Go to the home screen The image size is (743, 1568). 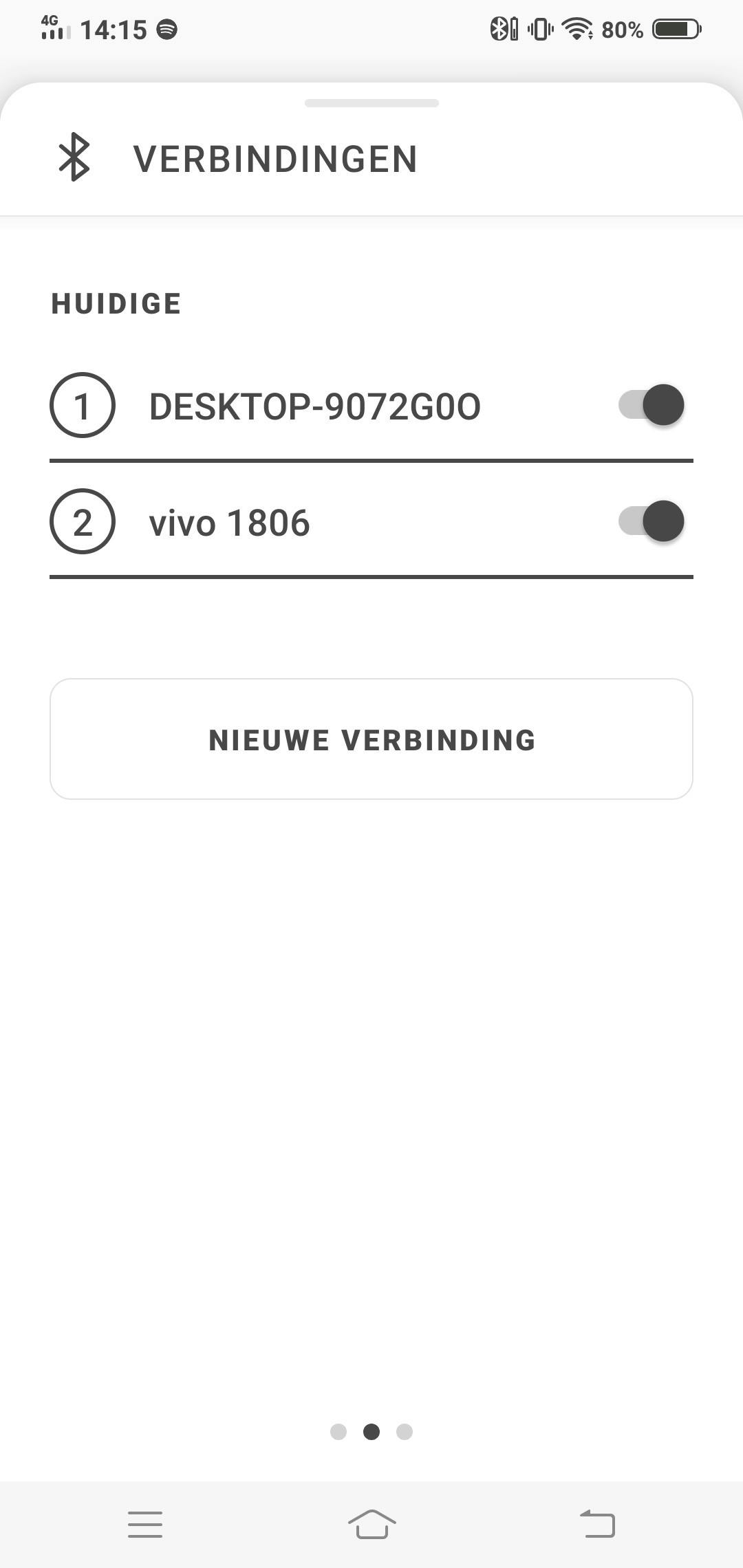371,1524
